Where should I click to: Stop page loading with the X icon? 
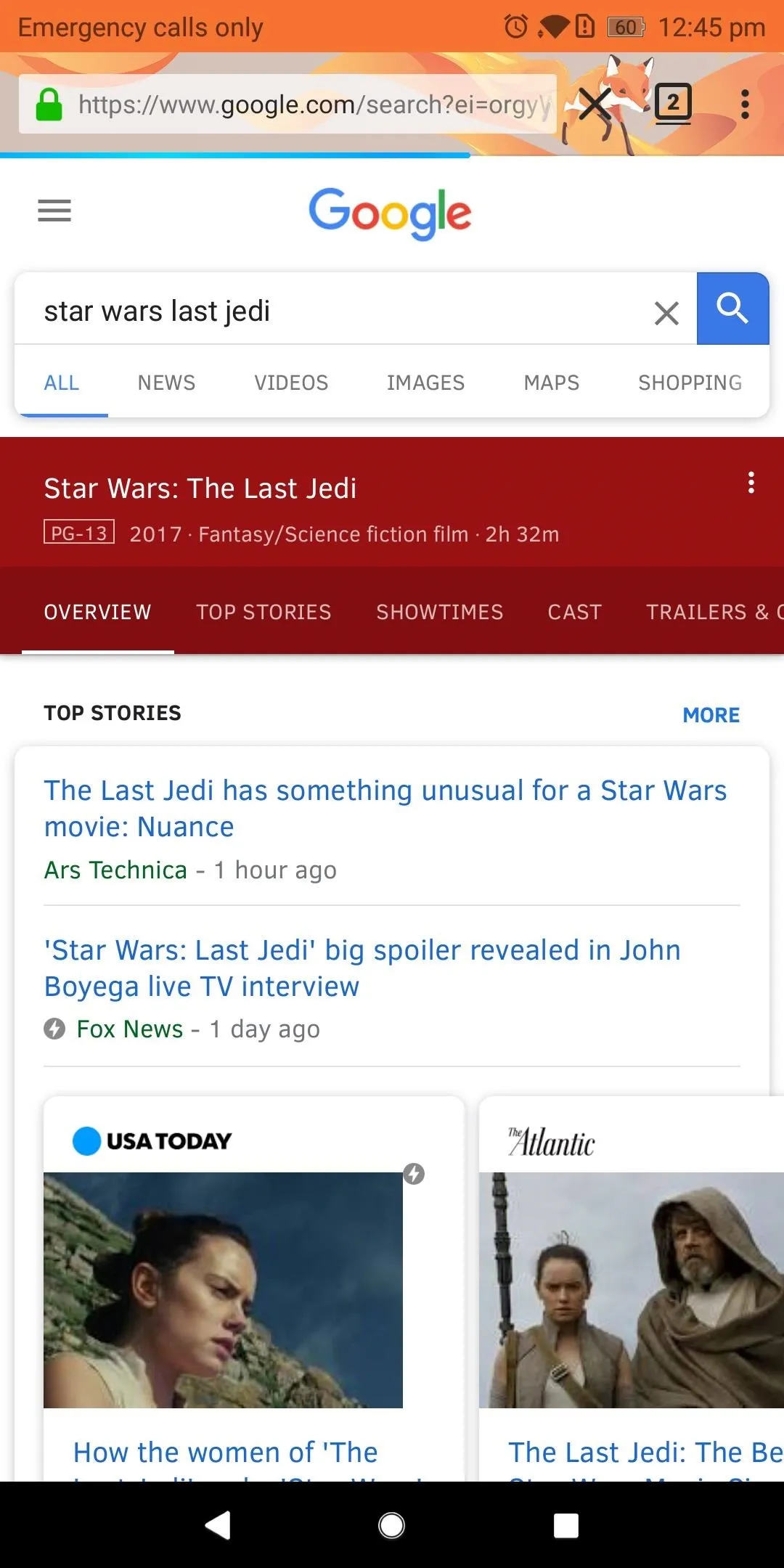595,105
